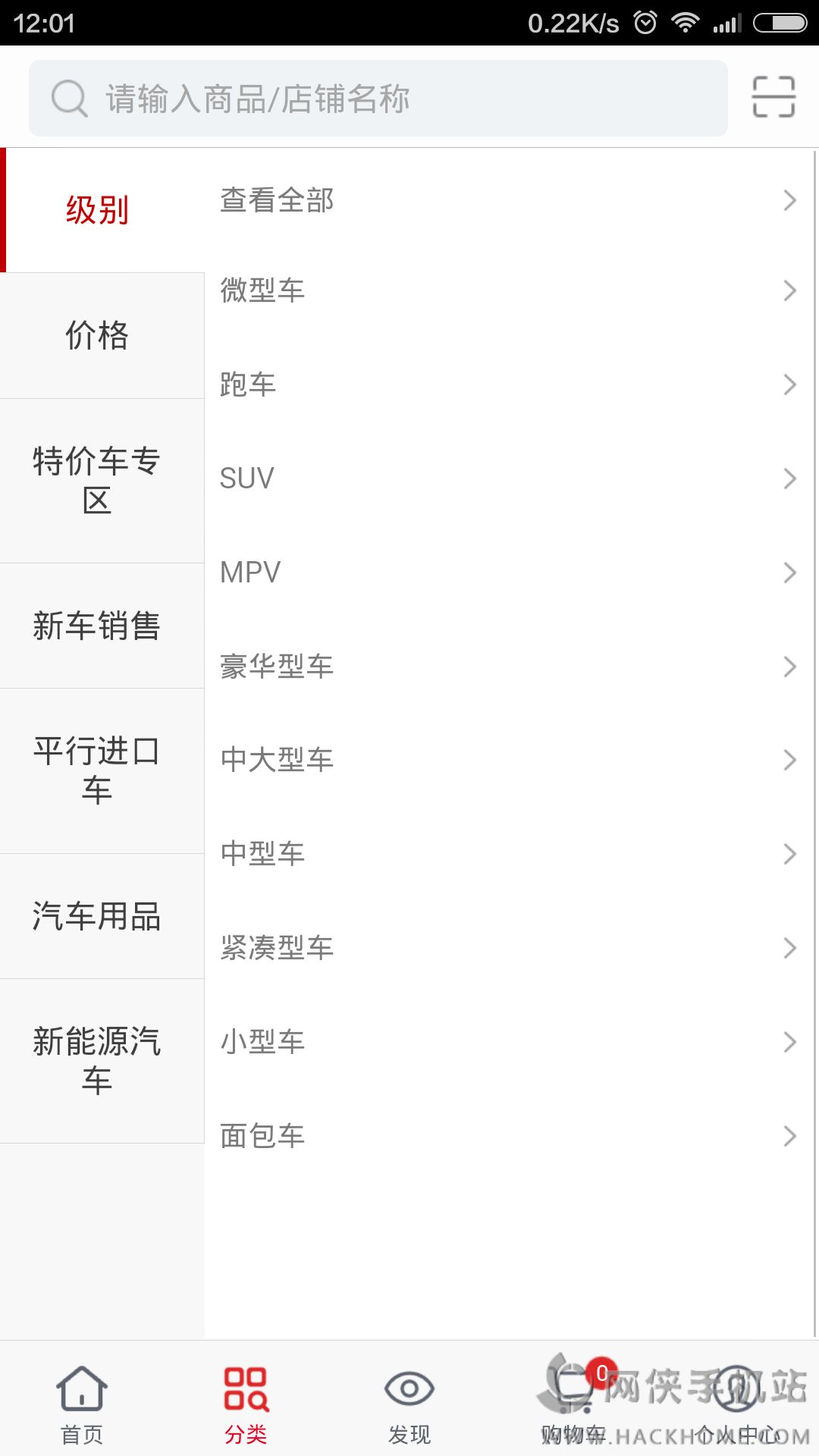This screenshot has width=819, height=1456.
Task: Open the SUV row
Action: click(508, 479)
